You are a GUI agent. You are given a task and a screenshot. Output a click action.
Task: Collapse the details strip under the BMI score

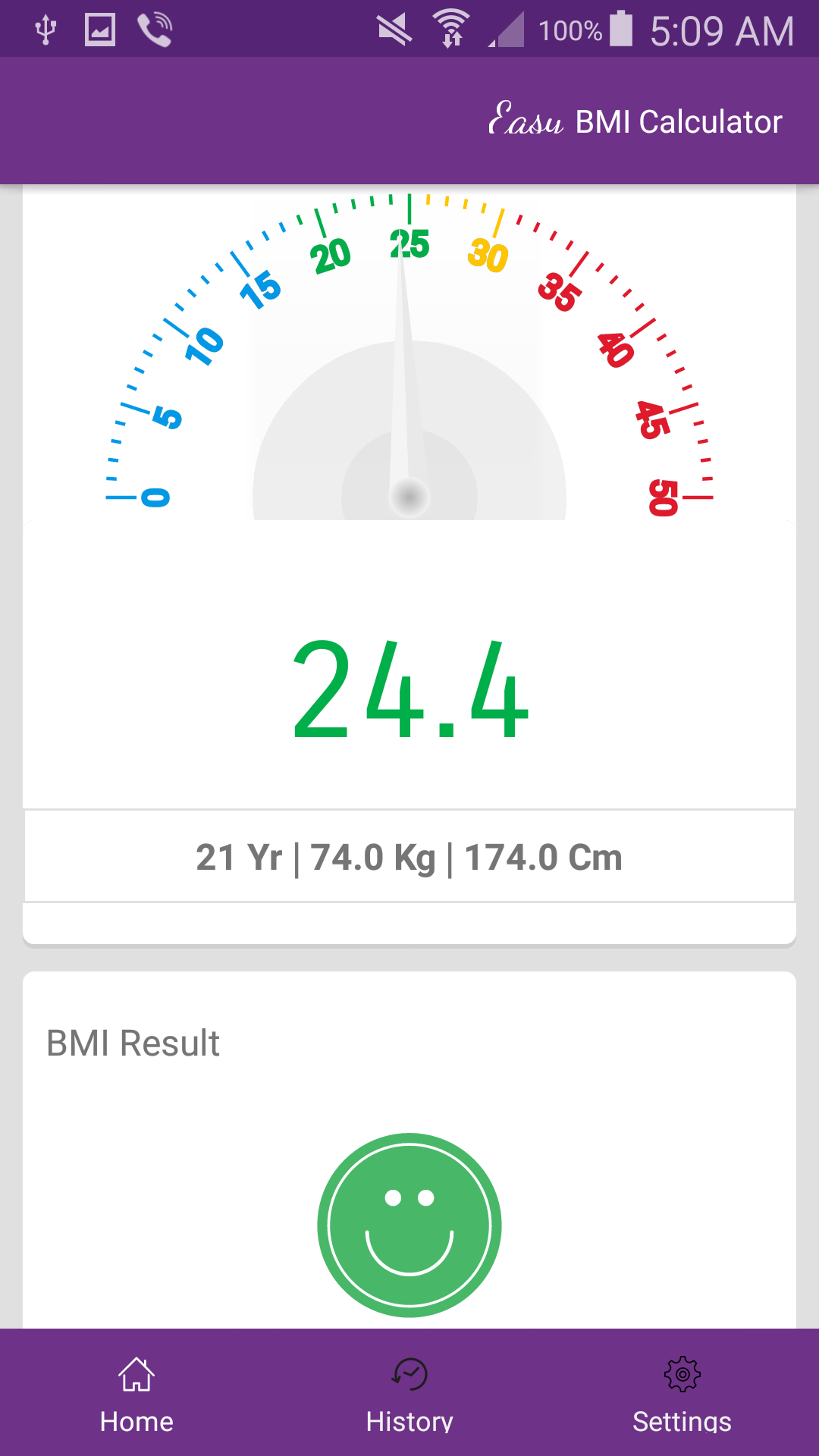pos(409,857)
